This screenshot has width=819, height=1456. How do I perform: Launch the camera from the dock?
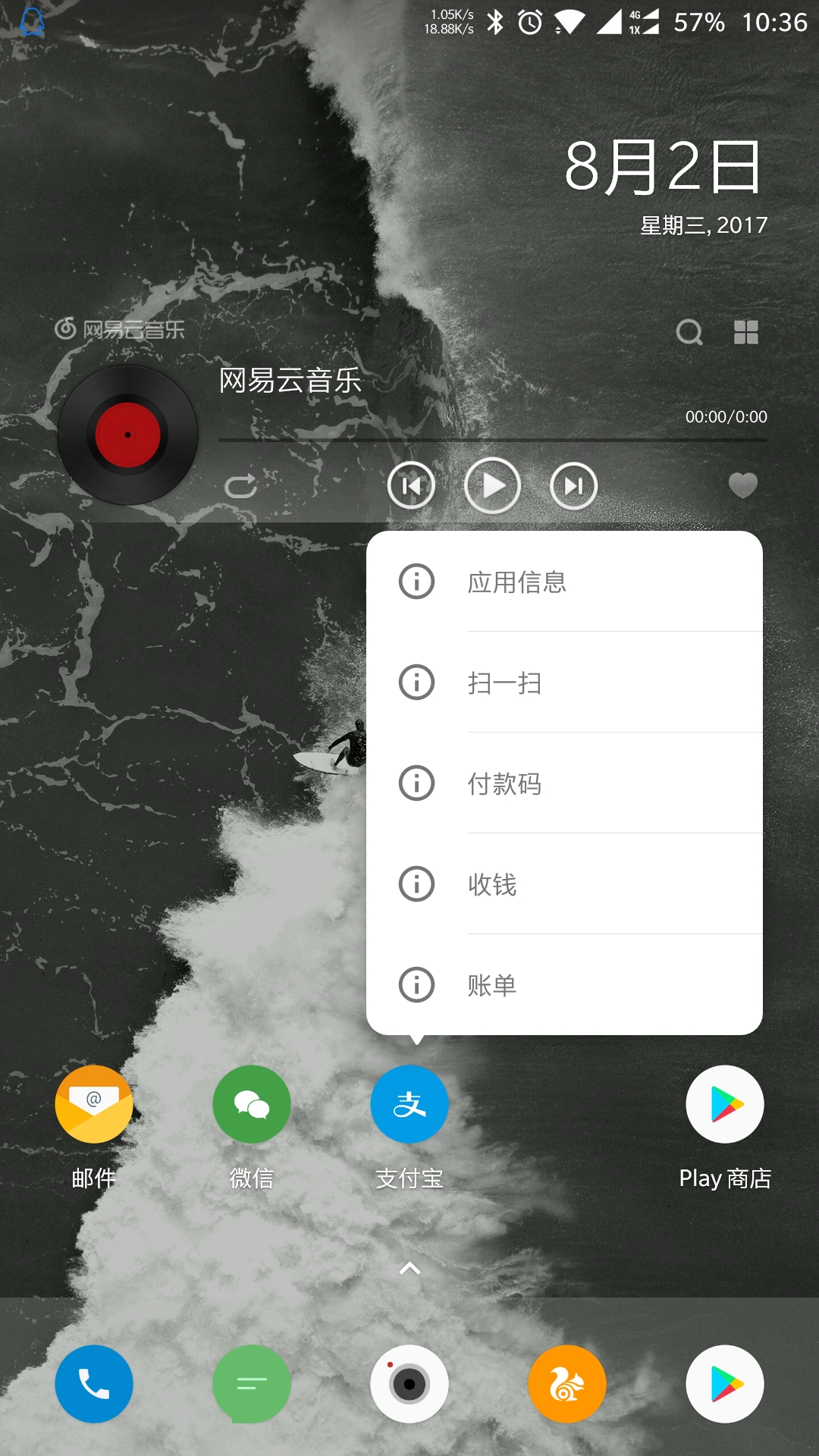409,1384
